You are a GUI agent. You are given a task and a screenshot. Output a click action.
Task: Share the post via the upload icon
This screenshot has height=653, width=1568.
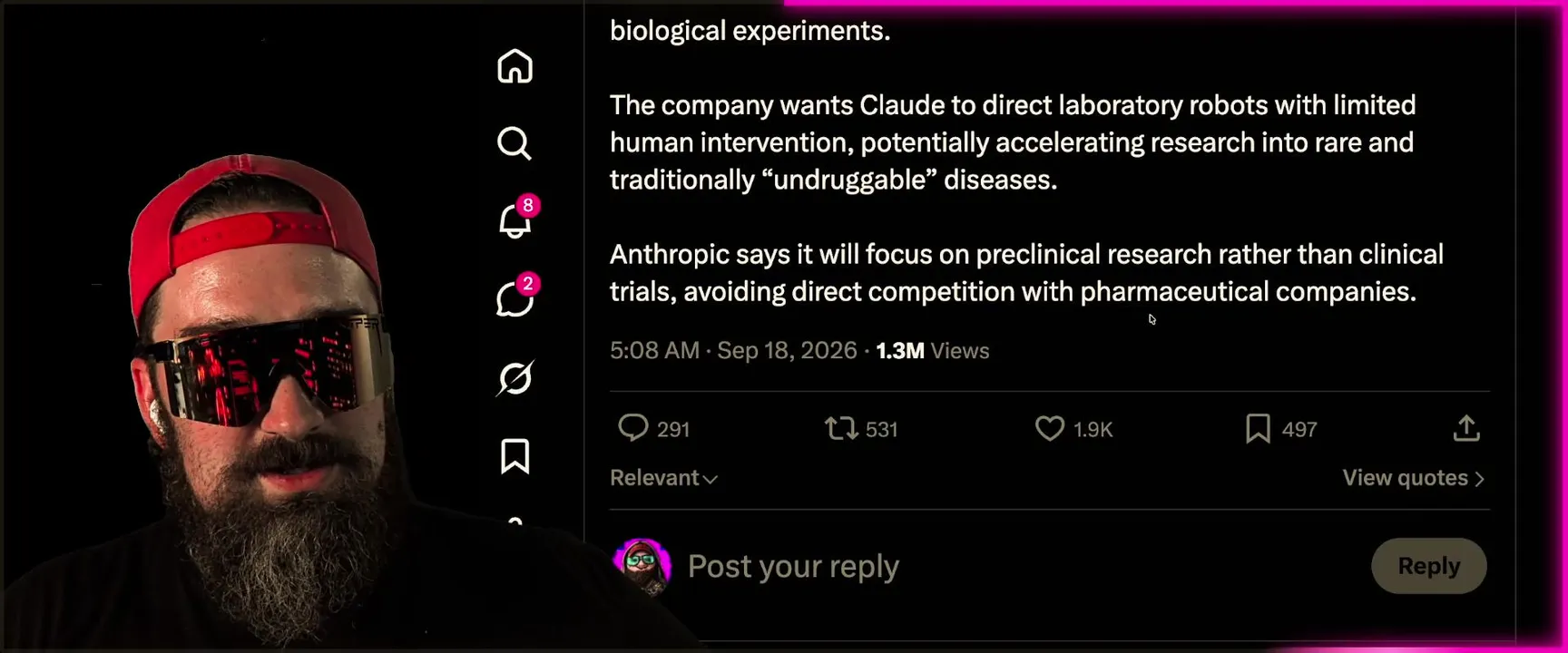[x=1466, y=428]
